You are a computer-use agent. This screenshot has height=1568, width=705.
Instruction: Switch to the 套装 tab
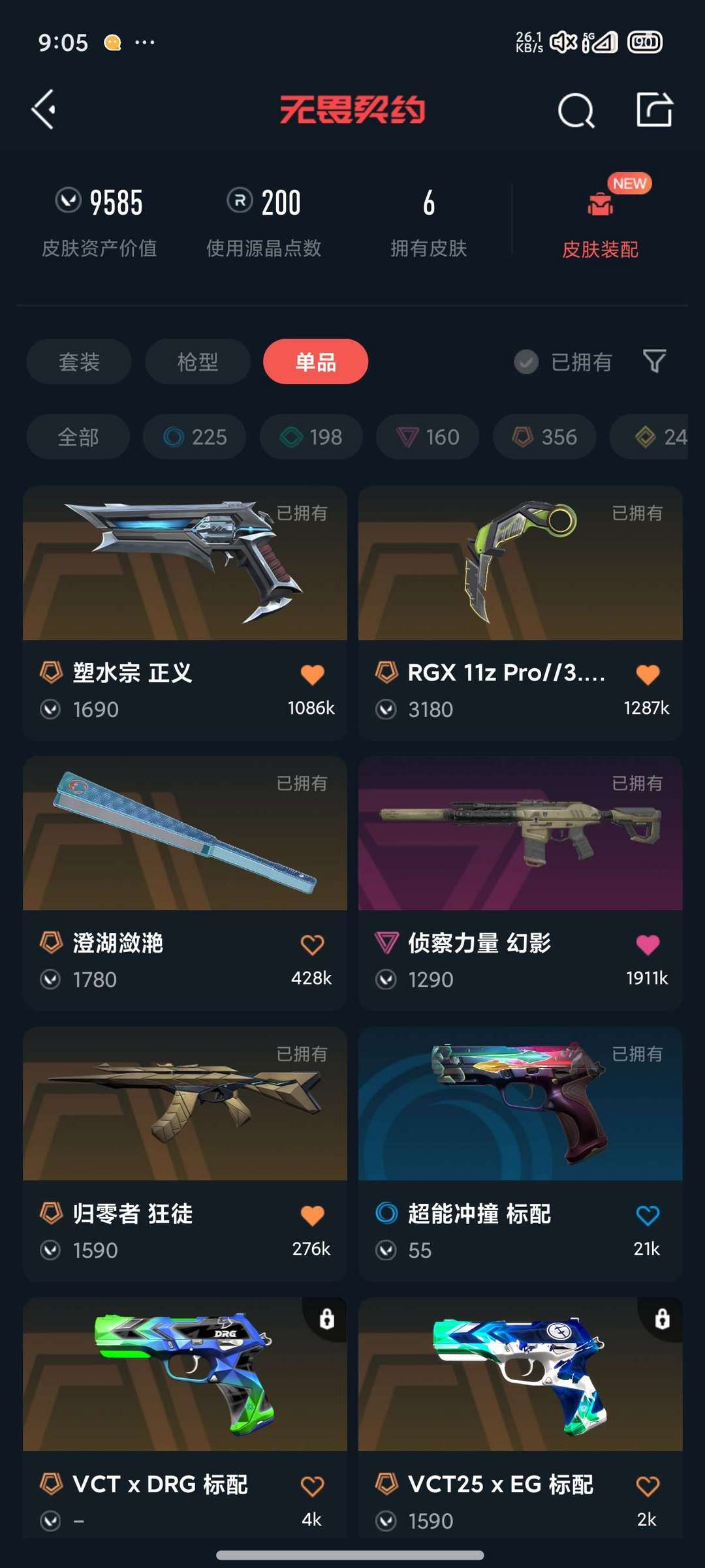78,362
